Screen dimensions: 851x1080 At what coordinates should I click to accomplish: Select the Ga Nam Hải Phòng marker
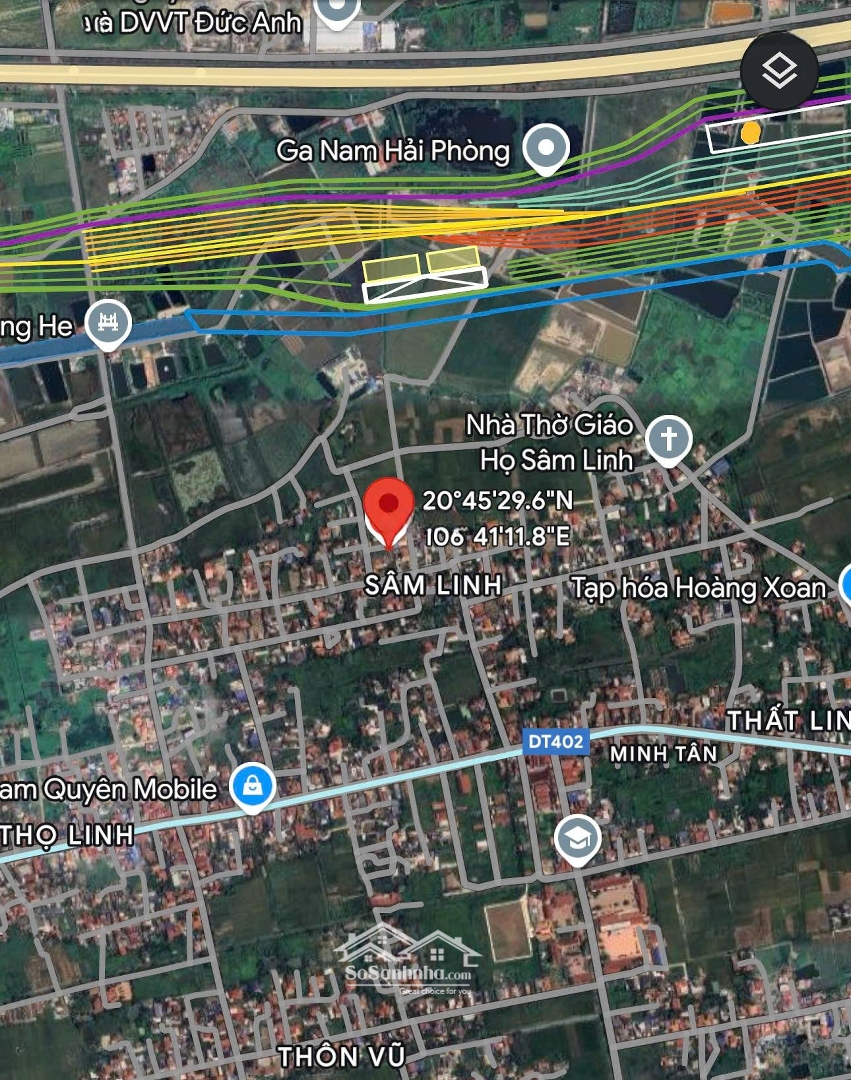[x=546, y=150]
